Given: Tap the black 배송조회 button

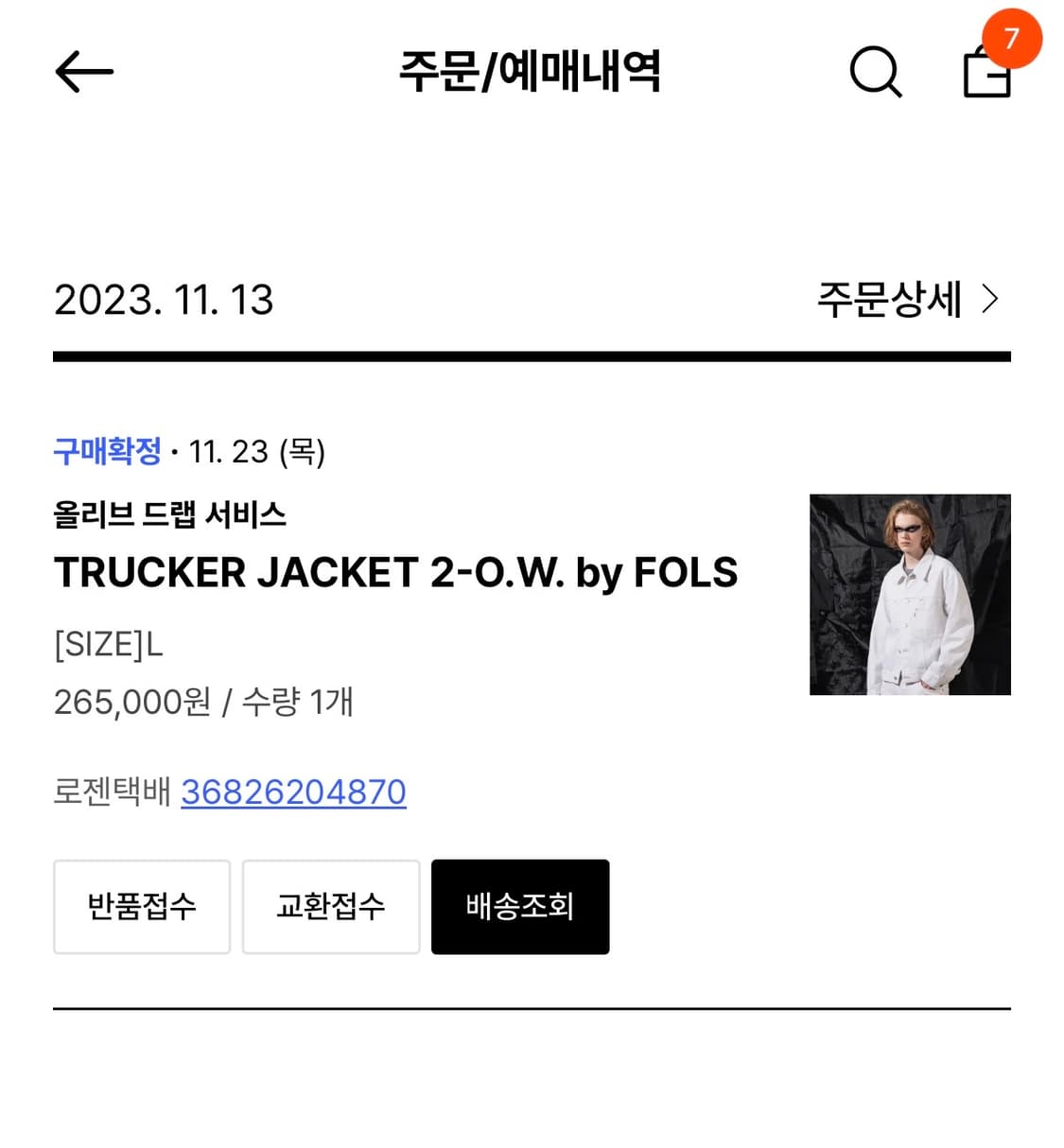Looking at the screenshot, I should click(520, 906).
